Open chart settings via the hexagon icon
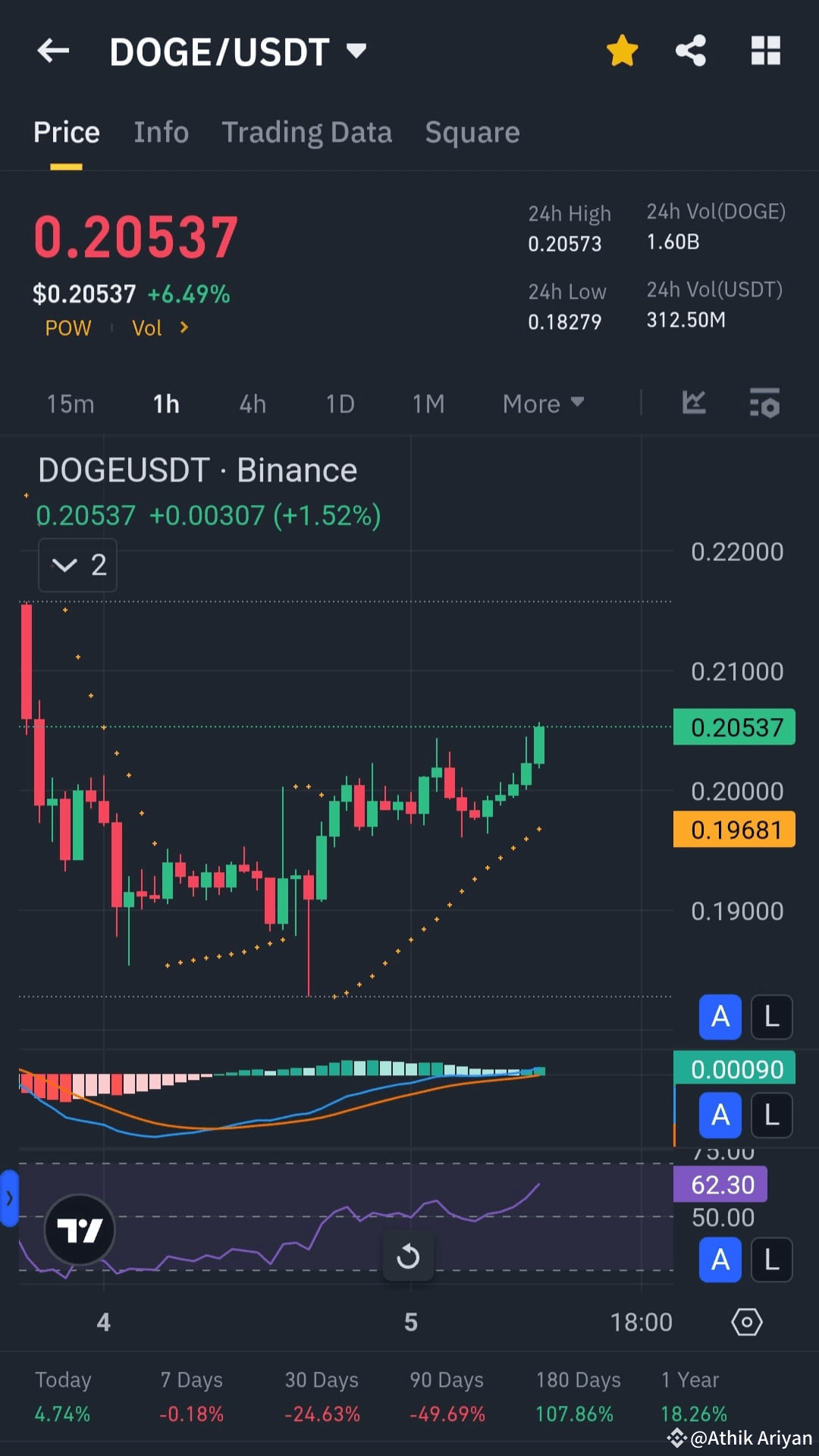Image resolution: width=819 pixels, height=1456 pixels. pyautogui.click(x=746, y=1322)
